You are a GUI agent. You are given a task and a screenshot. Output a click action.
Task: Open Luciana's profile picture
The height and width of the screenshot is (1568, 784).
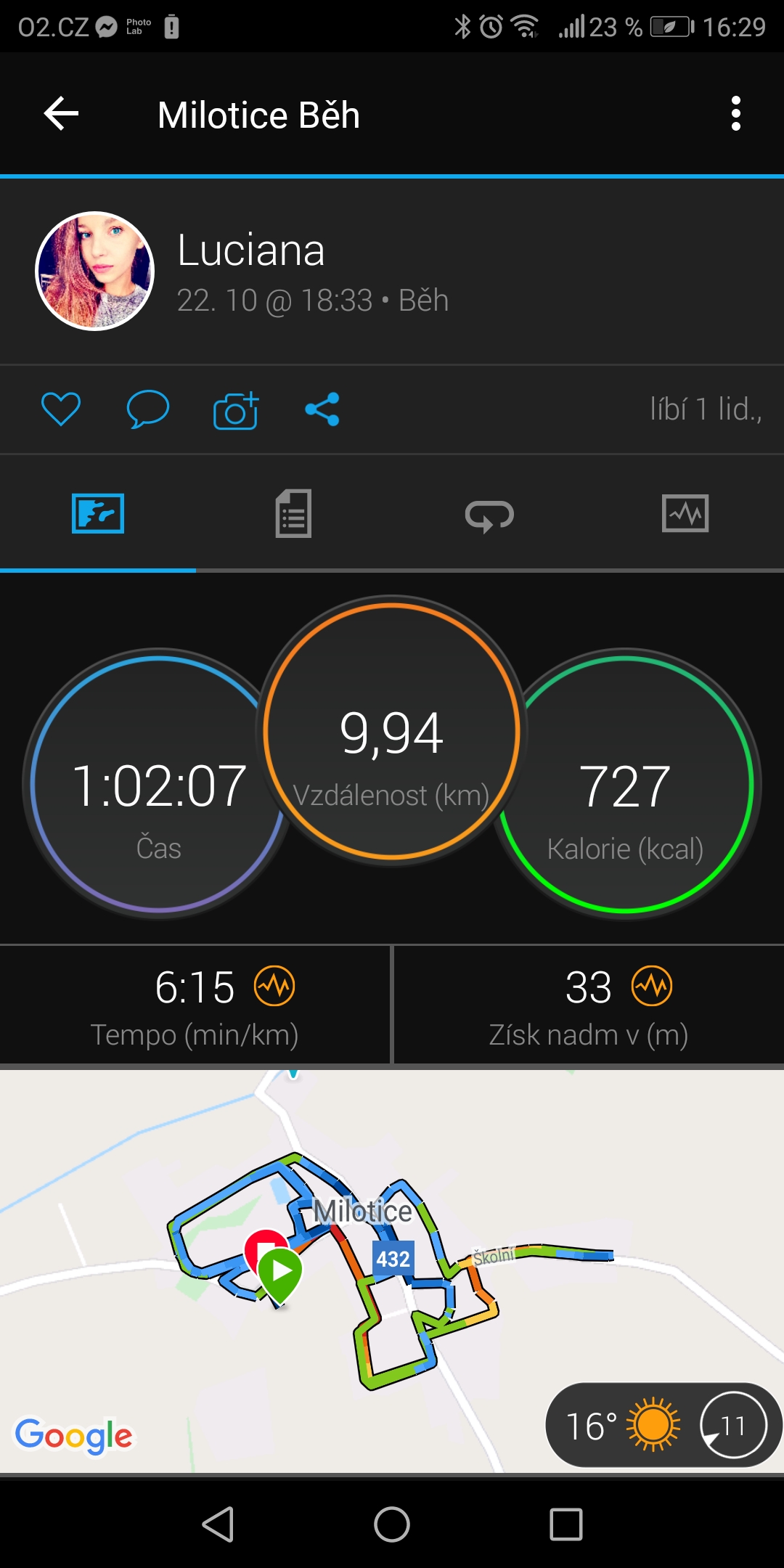[x=95, y=271]
